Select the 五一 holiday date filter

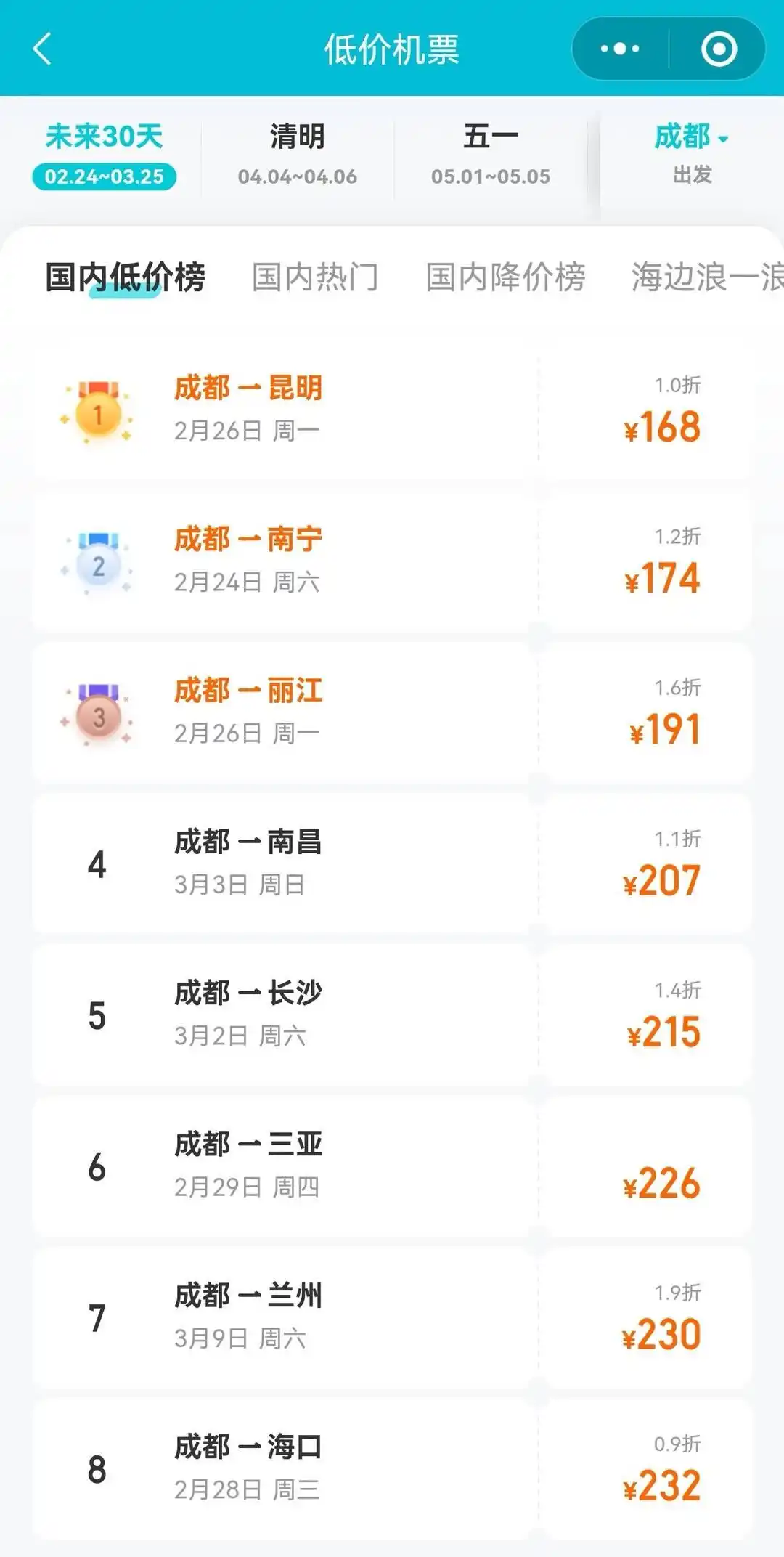click(x=491, y=153)
